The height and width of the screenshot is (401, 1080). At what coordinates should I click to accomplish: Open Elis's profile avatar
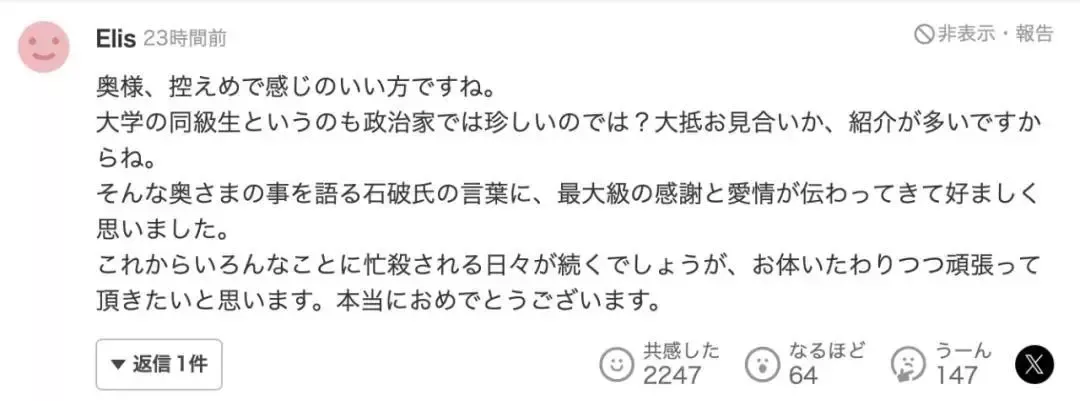(x=44, y=47)
